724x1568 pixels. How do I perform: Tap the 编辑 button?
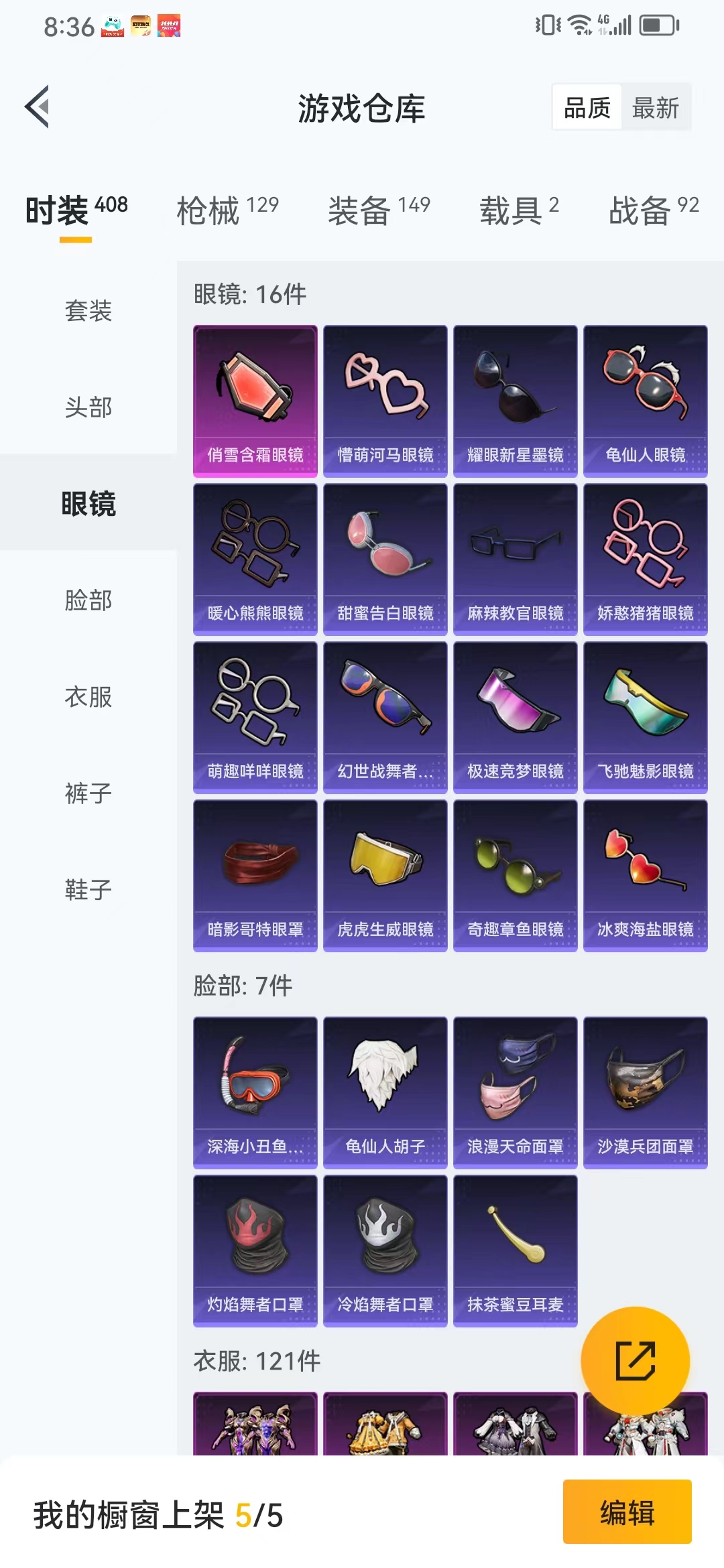click(x=627, y=1512)
